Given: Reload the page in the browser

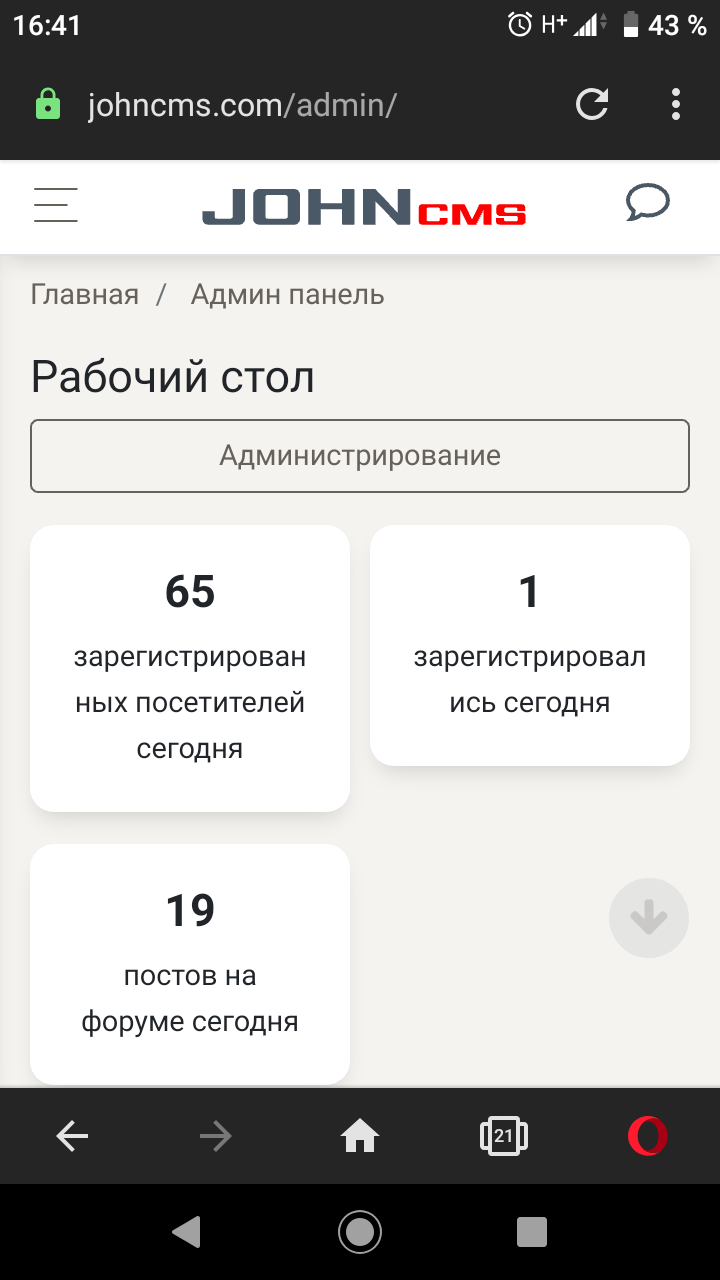Looking at the screenshot, I should point(592,104).
